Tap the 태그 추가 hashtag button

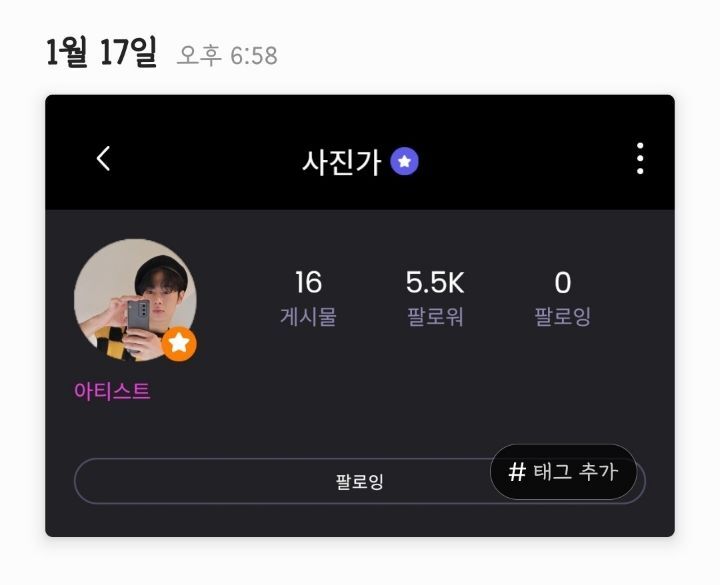[x=563, y=472]
